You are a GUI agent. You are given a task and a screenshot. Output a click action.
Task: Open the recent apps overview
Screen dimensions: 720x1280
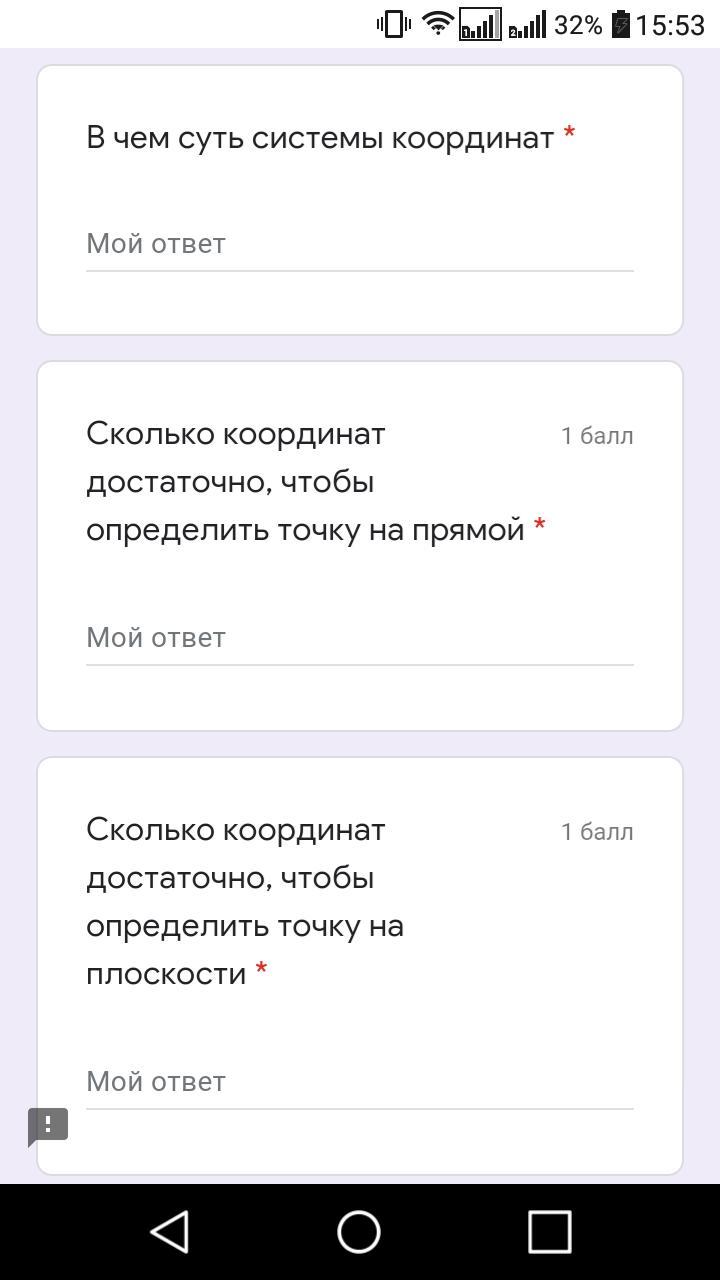pyautogui.click(x=549, y=1231)
